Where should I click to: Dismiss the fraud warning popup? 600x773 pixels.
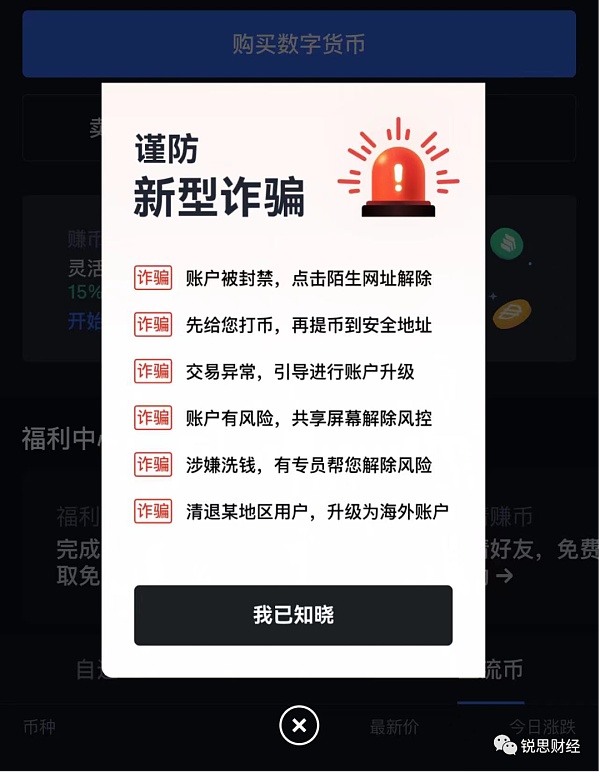click(x=299, y=725)
